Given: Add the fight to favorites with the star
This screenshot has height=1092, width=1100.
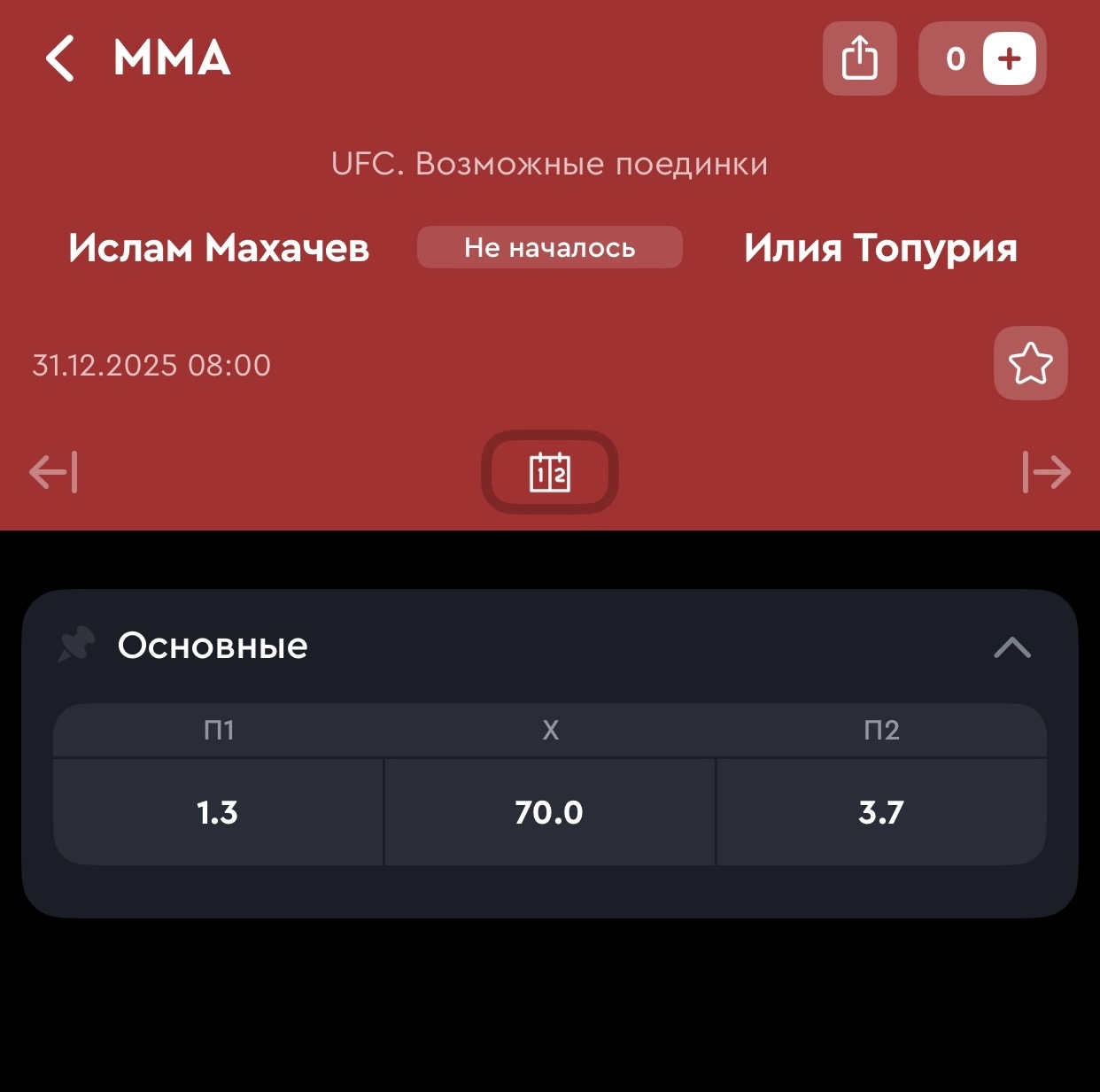Looking at the screenshot, I should point(1030,363).
